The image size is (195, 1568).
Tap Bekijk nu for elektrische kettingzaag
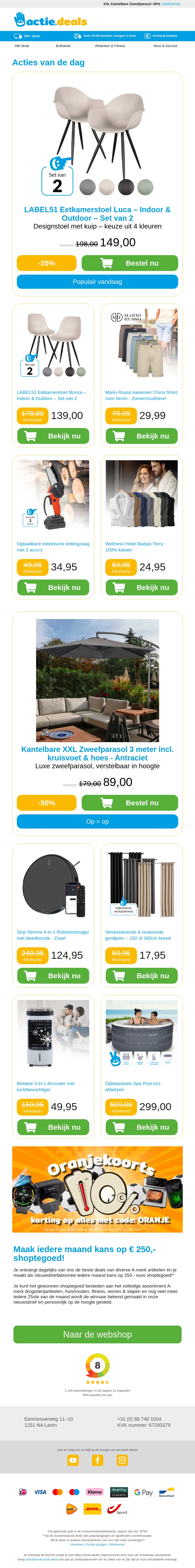(53, 587)
